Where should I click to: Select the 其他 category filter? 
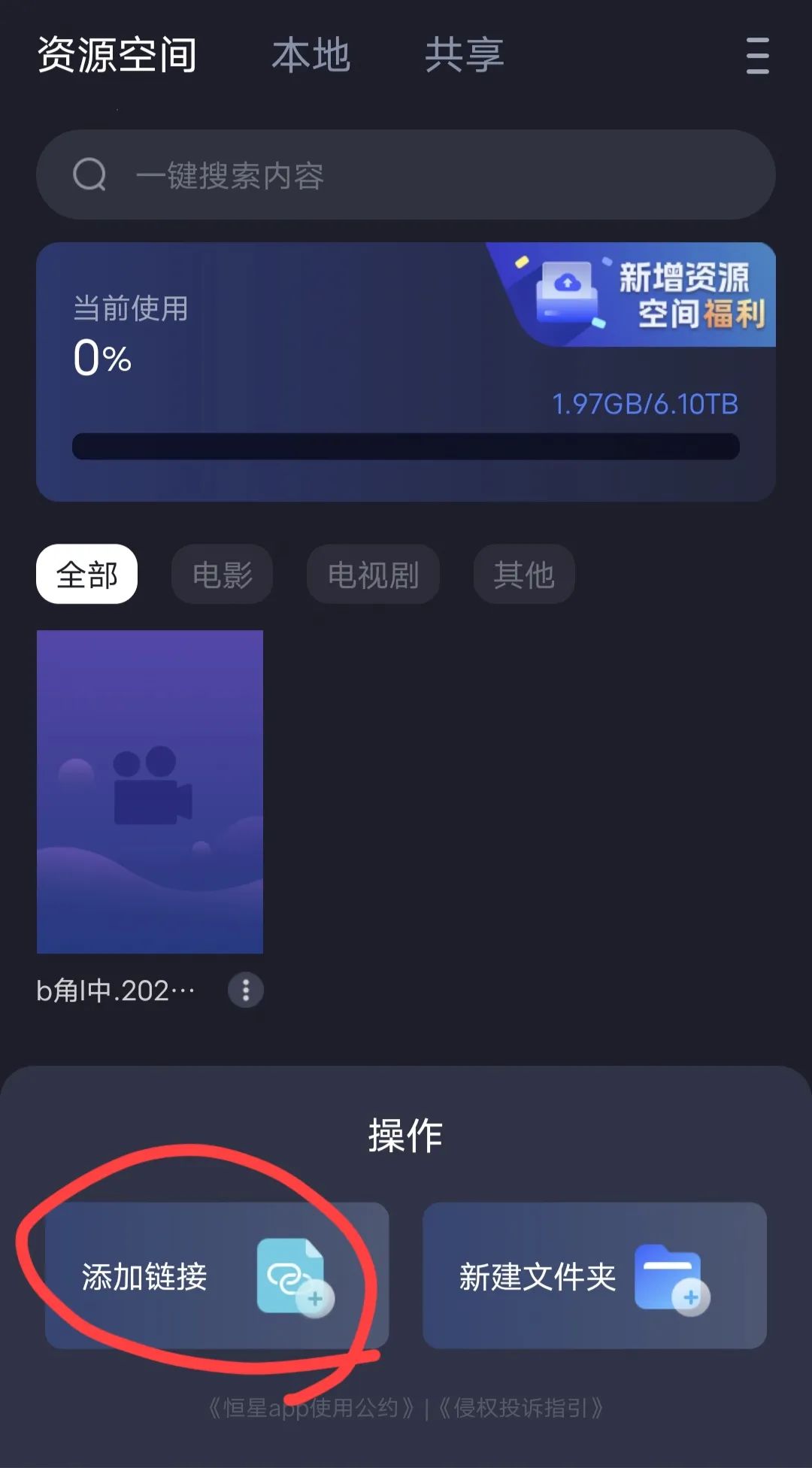coord(523,574)
